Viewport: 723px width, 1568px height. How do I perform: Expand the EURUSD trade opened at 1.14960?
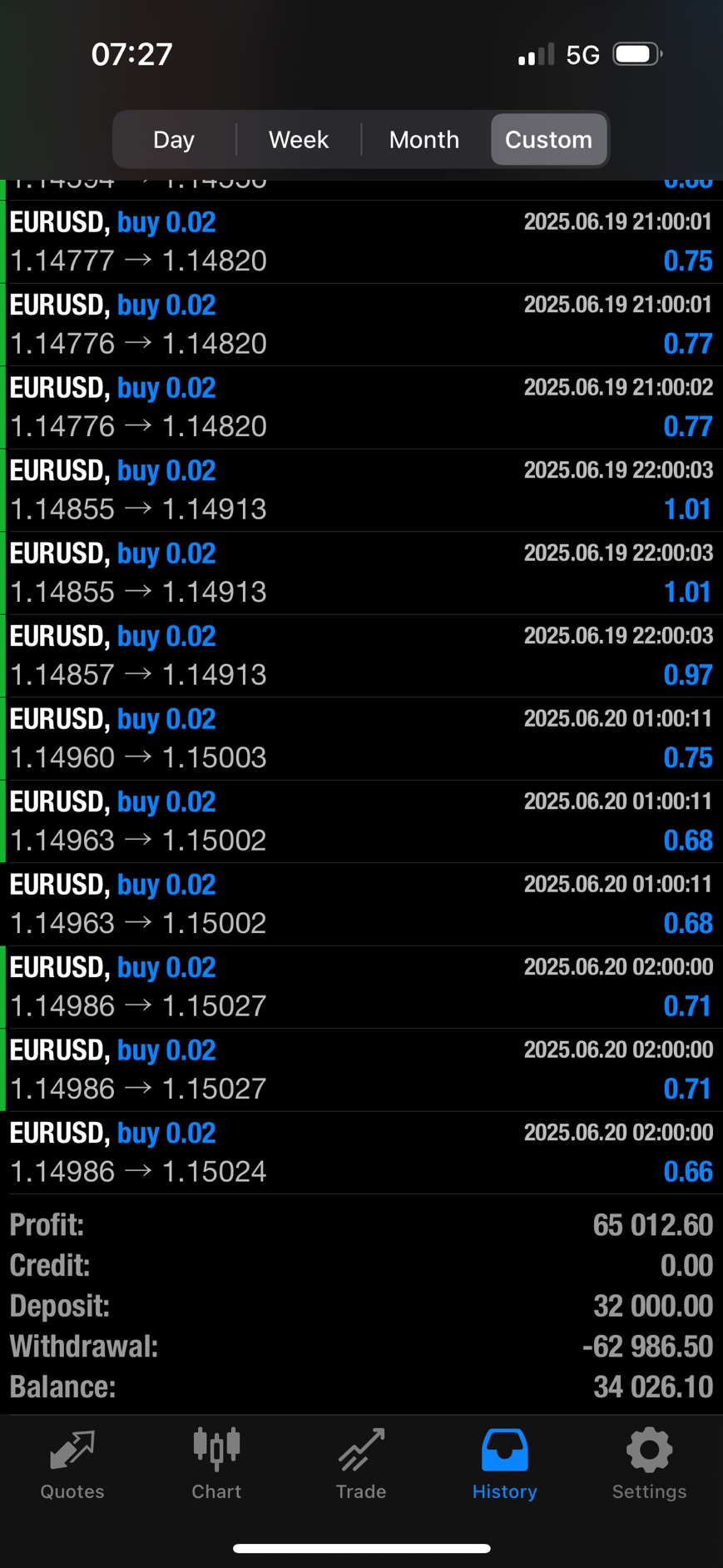[361, 738]
